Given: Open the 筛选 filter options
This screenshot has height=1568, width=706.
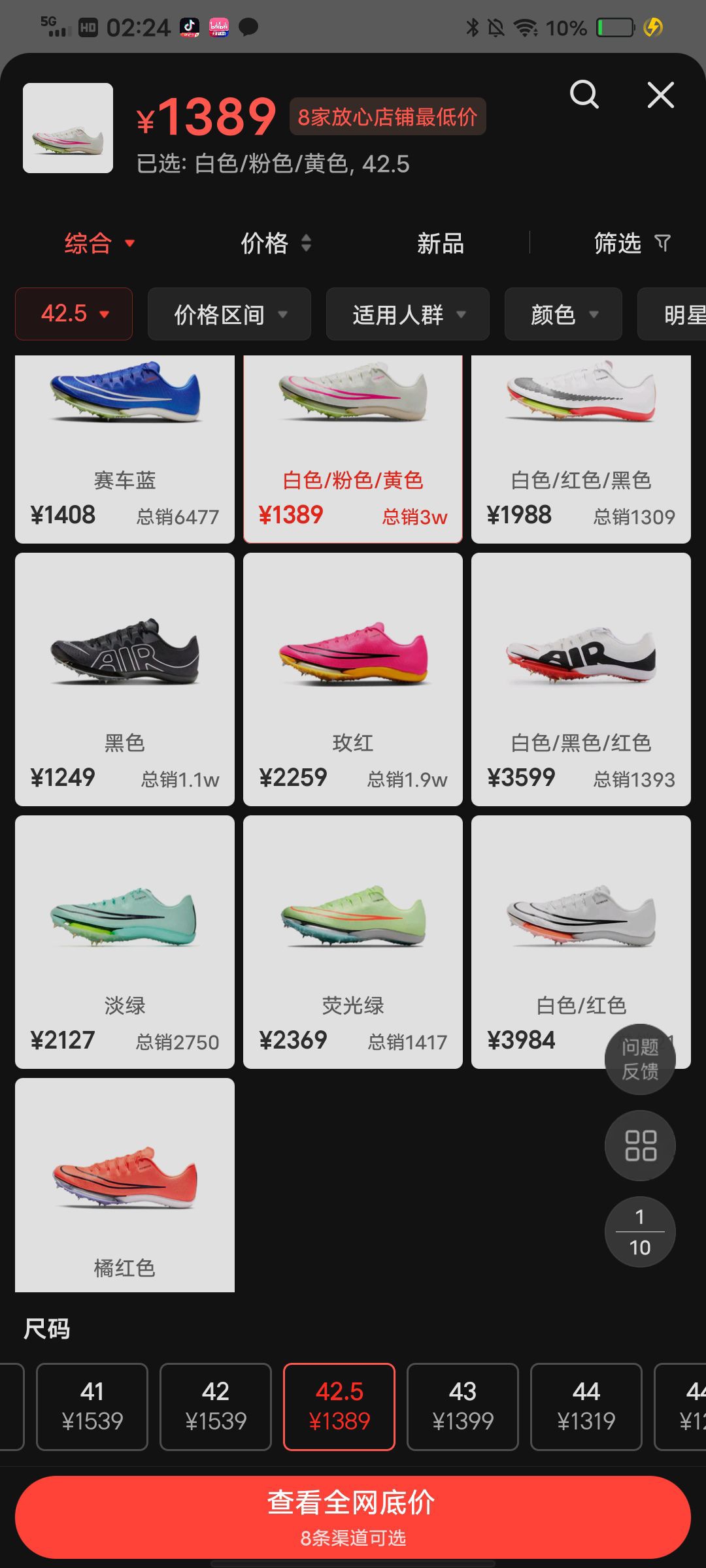Looking at the screenshot, I should click(x=631, y=244).
